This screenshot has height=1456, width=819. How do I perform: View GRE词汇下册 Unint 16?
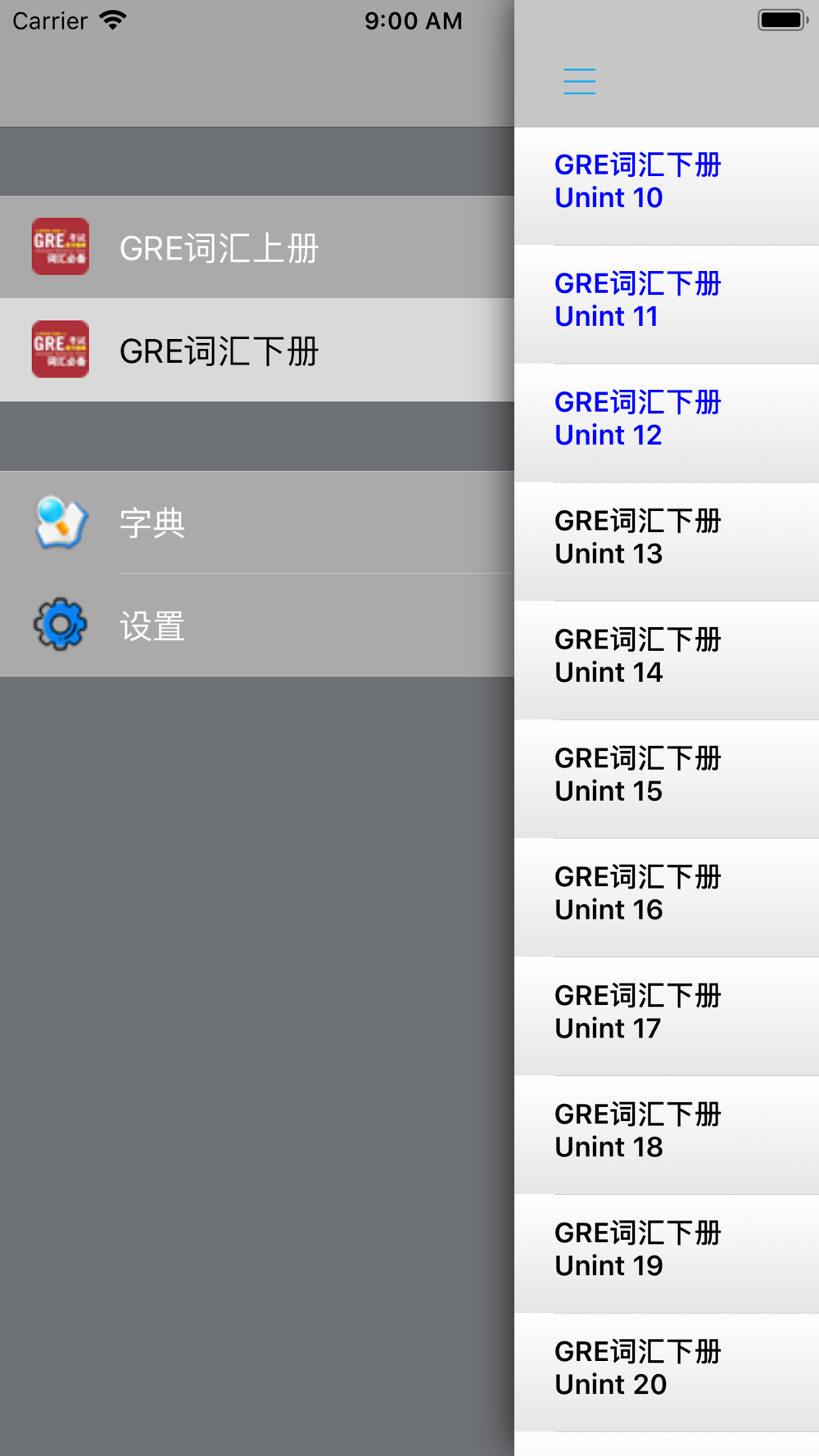(638, 894)
